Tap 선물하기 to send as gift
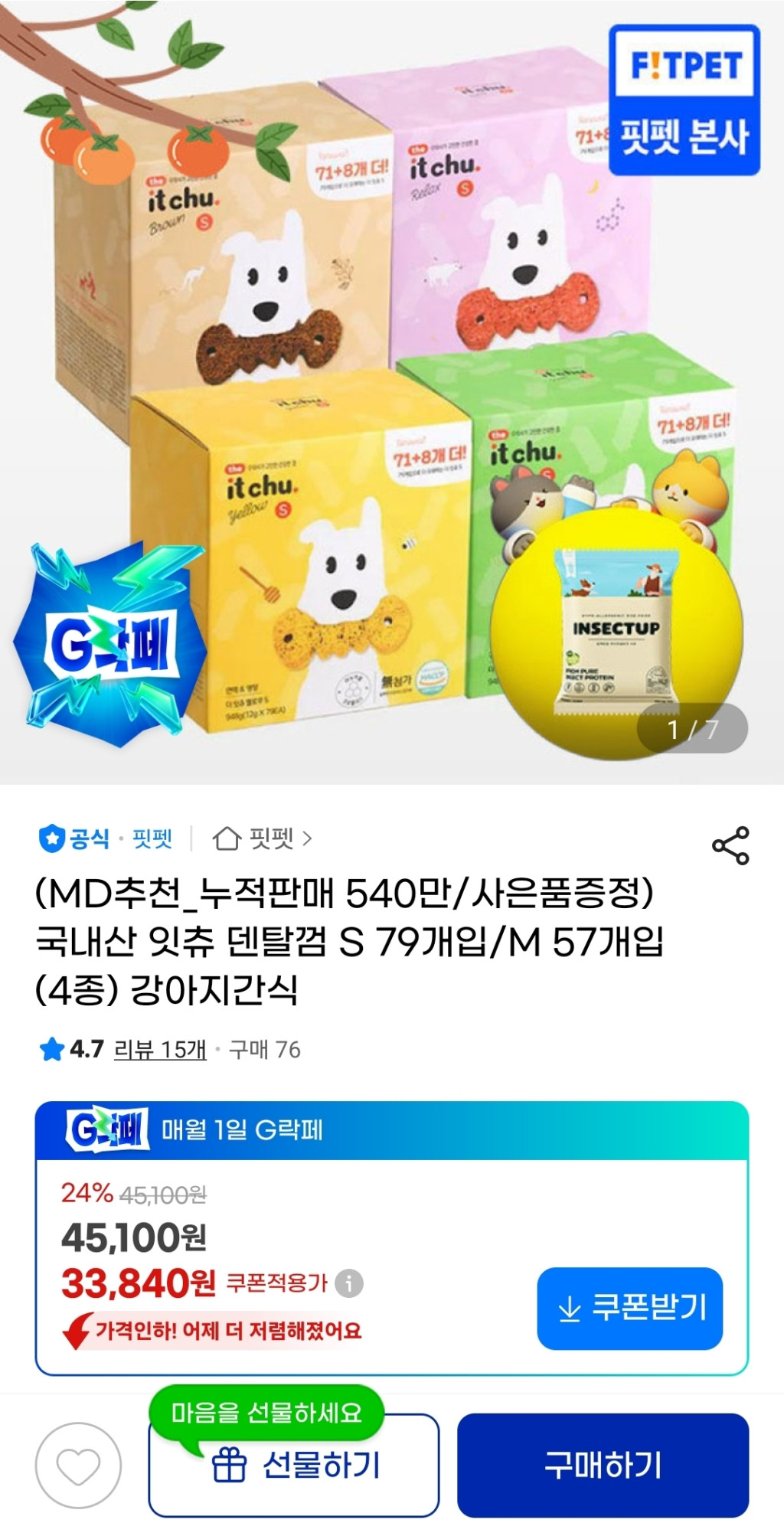 [294, 1466]
